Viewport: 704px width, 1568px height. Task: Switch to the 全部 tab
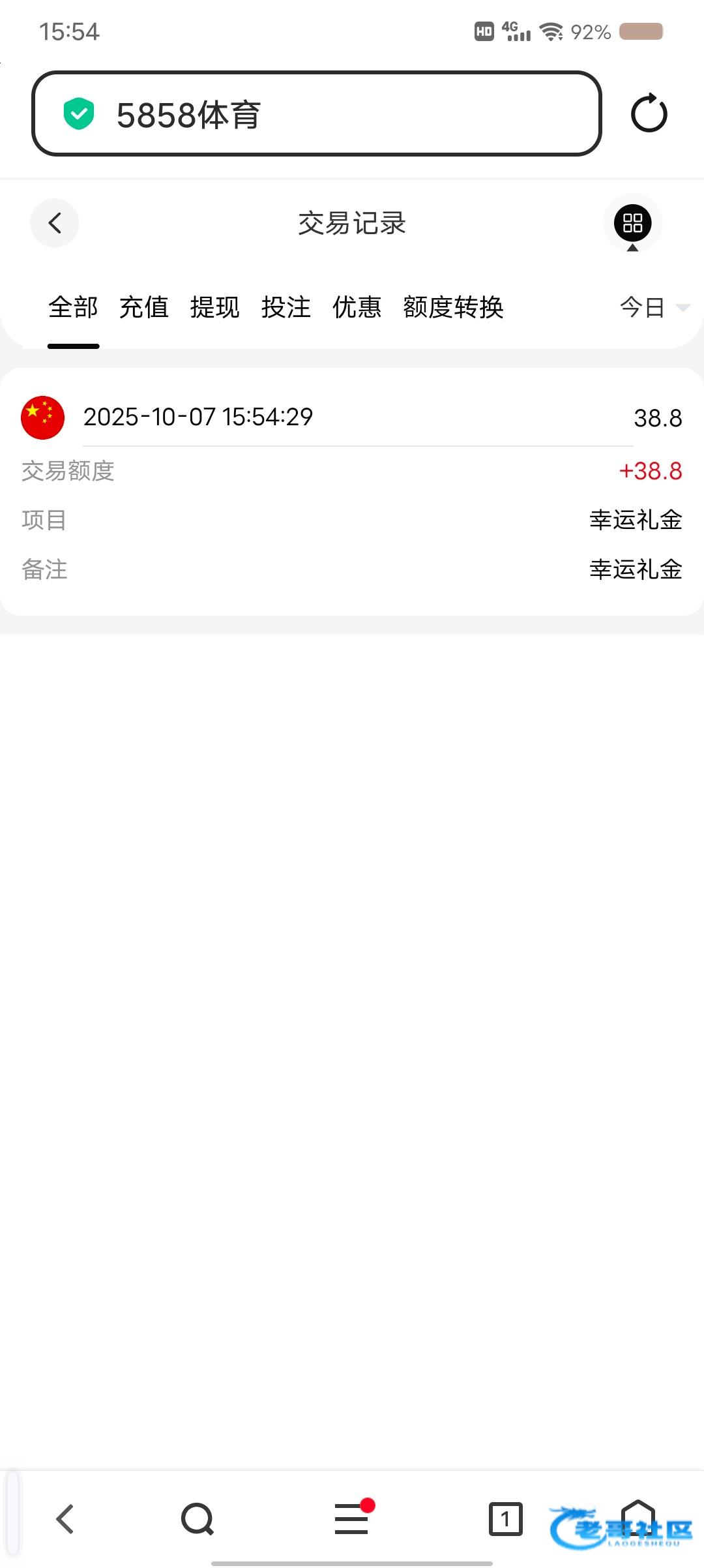pyautogui.click(x=73, y=307)
